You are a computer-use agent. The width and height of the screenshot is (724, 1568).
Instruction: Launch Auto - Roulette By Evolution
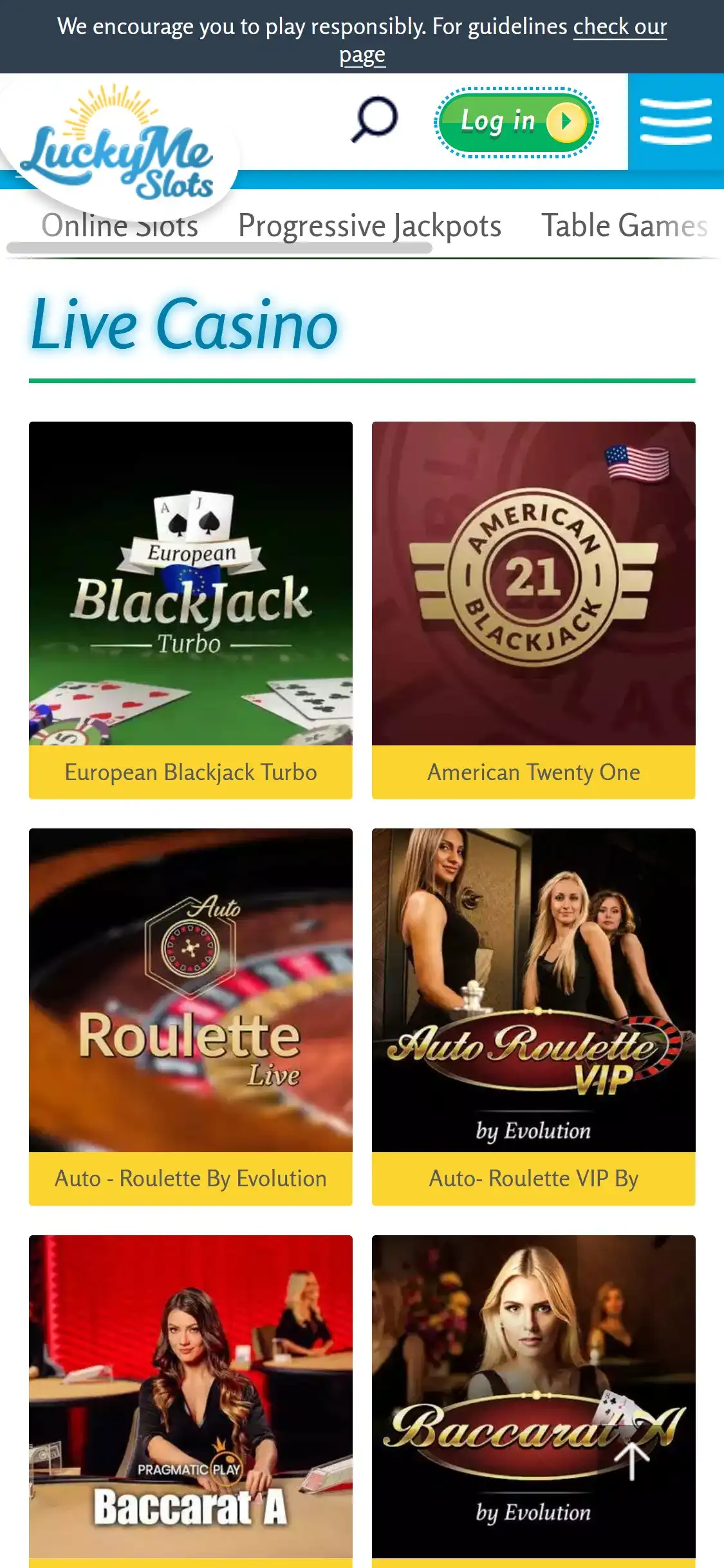tap(190, 1016)
